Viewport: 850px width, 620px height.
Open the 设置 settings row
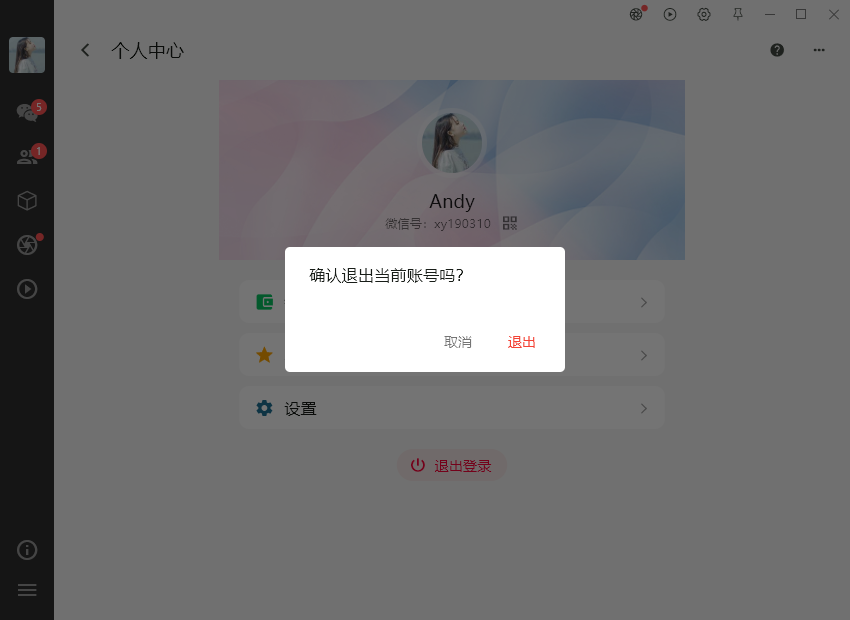pos(451,408)
